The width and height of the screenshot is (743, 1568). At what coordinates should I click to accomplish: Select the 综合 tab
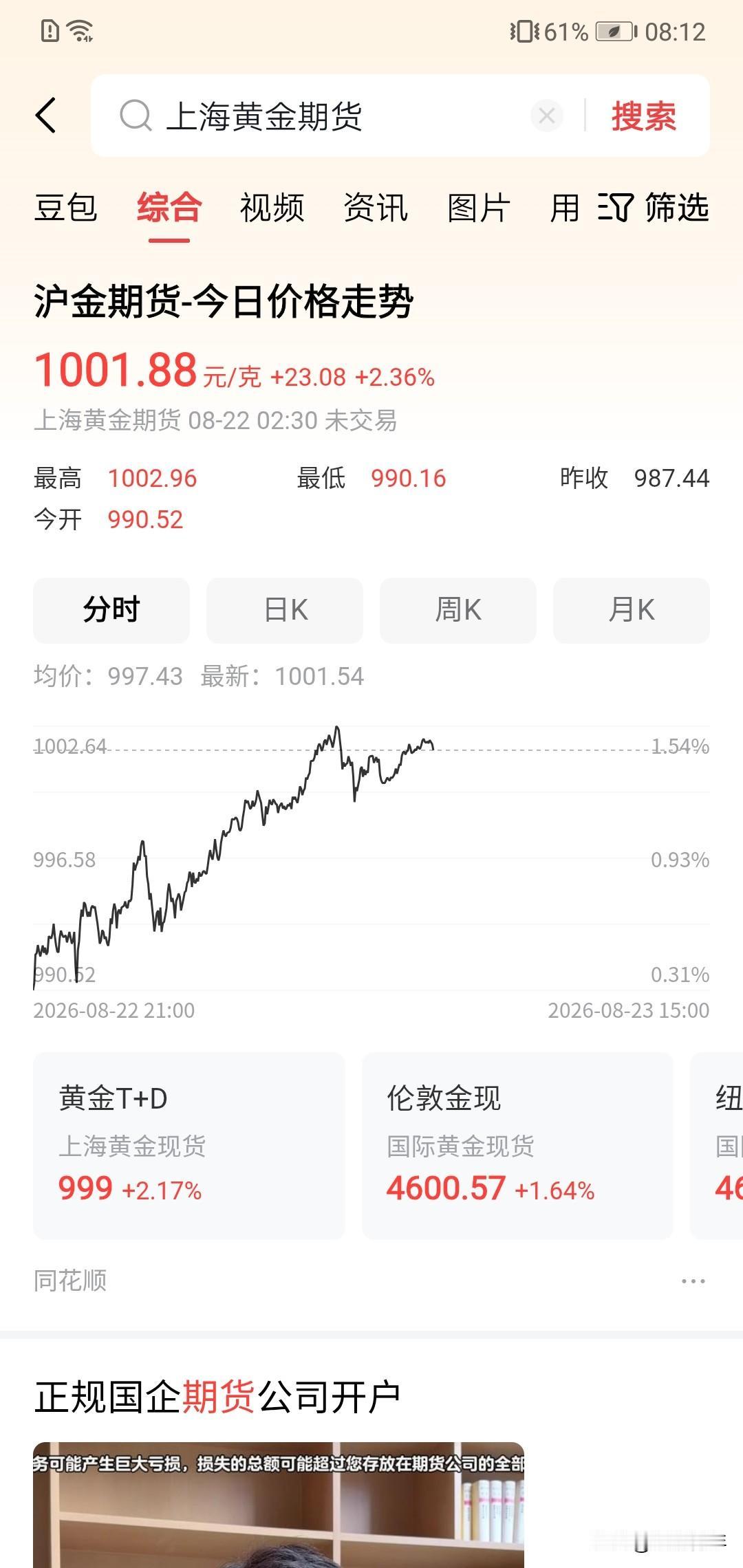tap(169, 208)
